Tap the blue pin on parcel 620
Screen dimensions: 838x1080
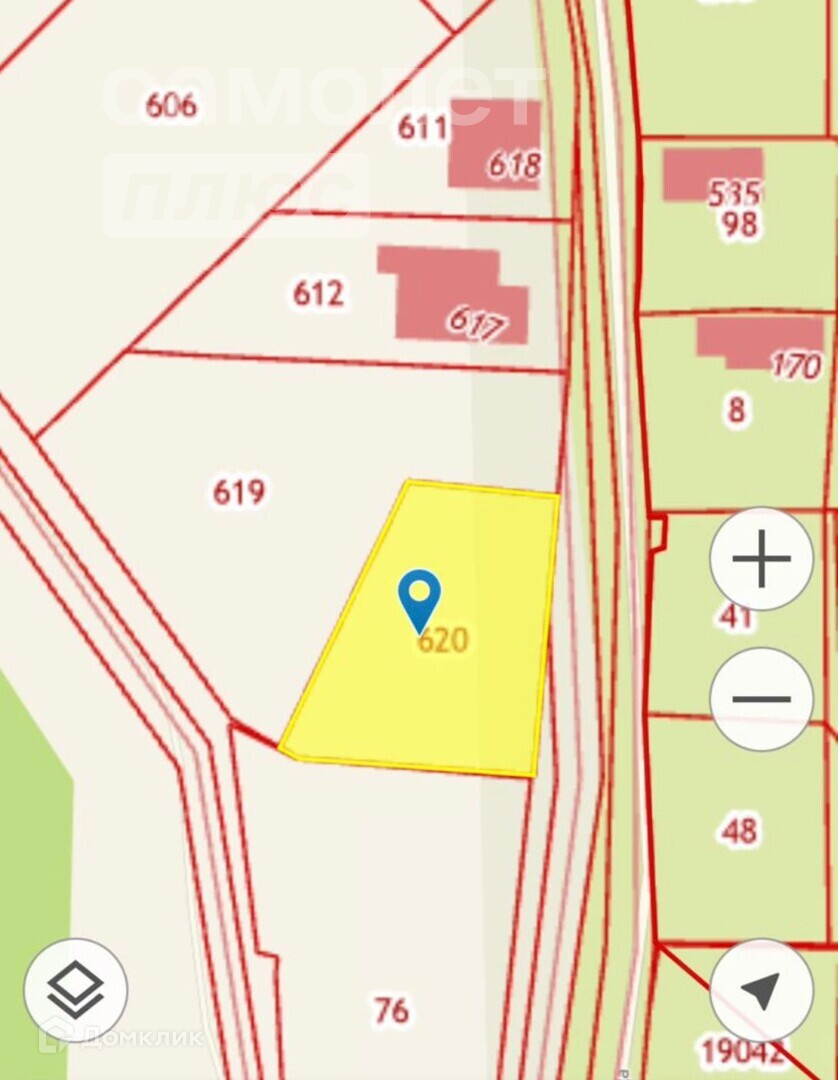click(419, 596)
